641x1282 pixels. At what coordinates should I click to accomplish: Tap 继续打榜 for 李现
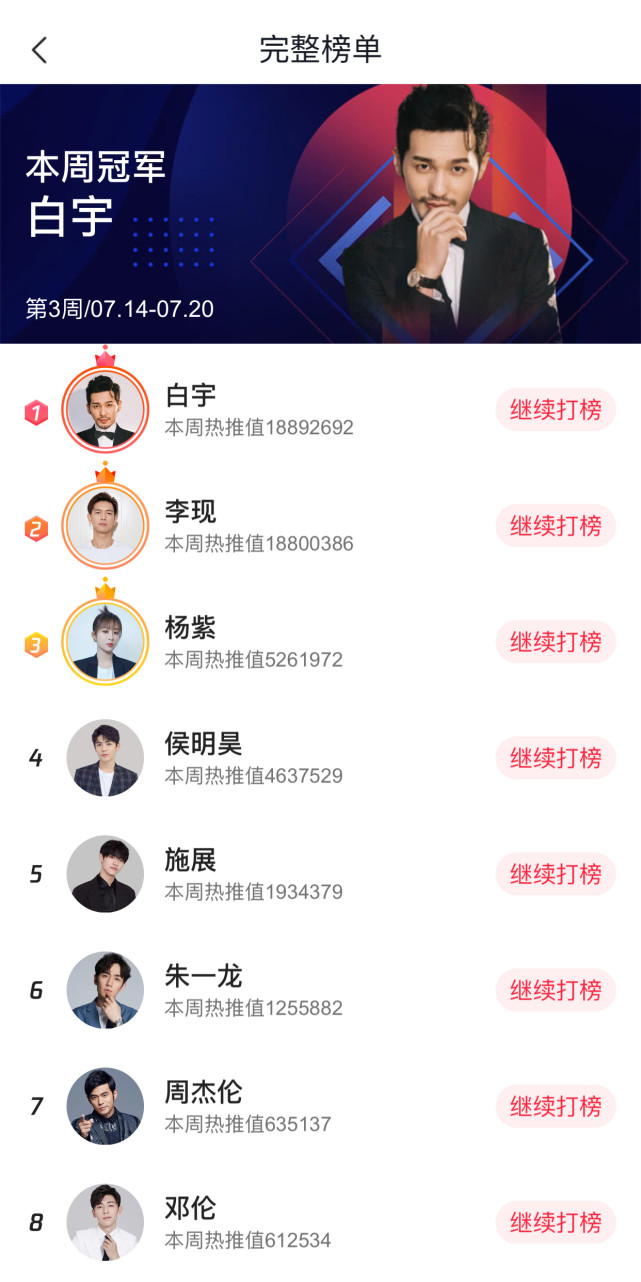[555, 526]
